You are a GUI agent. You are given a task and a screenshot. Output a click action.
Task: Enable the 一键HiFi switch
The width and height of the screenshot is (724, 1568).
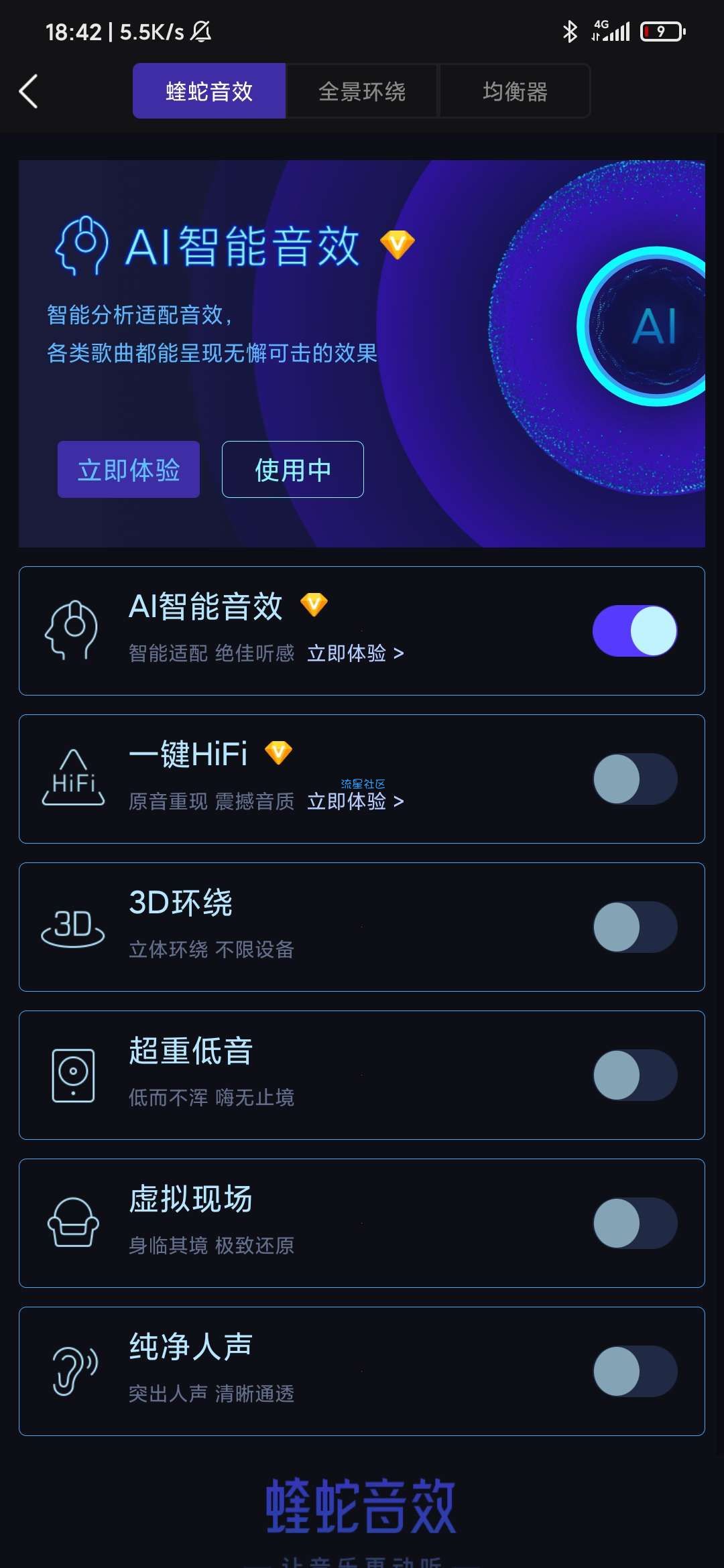(x=635, y=779)
